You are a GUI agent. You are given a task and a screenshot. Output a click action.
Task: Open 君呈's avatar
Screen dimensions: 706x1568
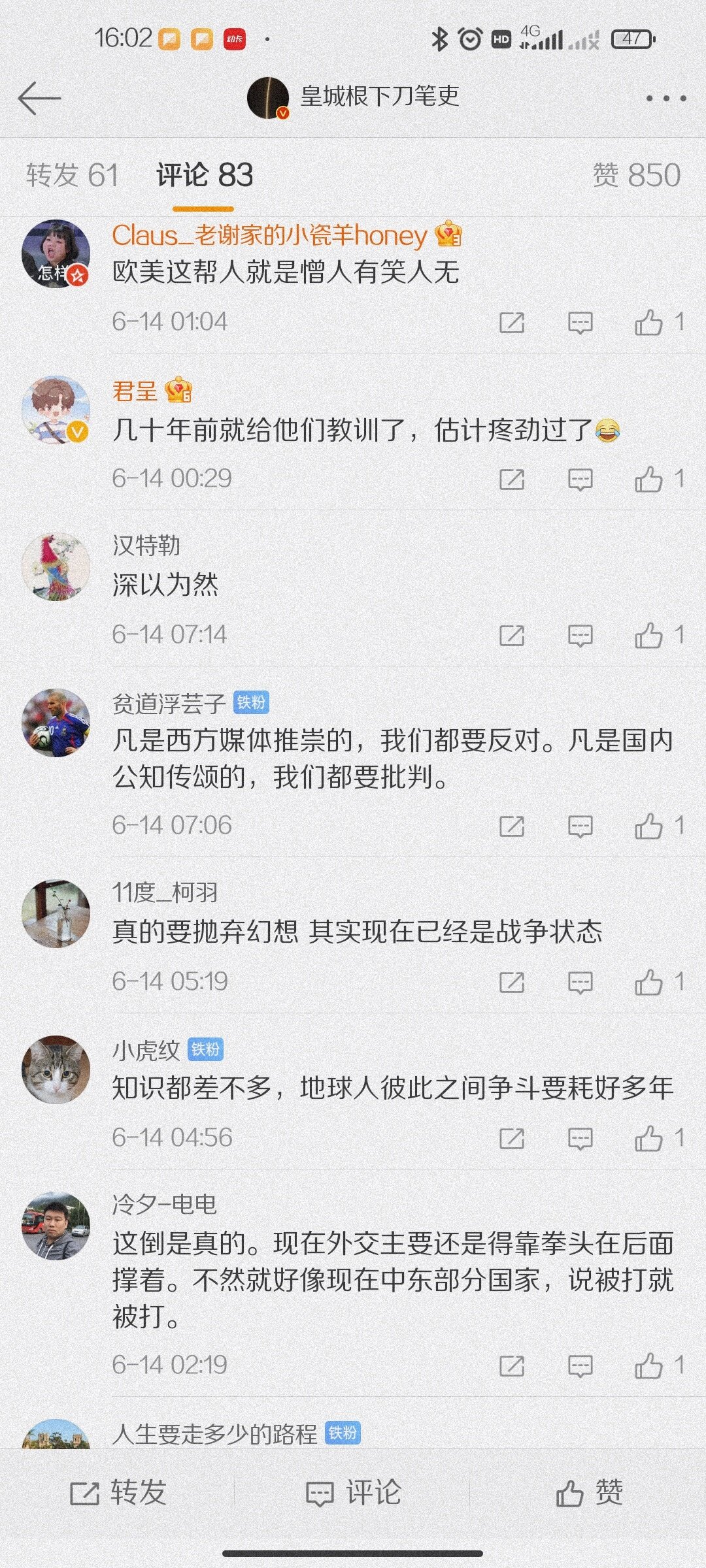[x=56, y=410]
